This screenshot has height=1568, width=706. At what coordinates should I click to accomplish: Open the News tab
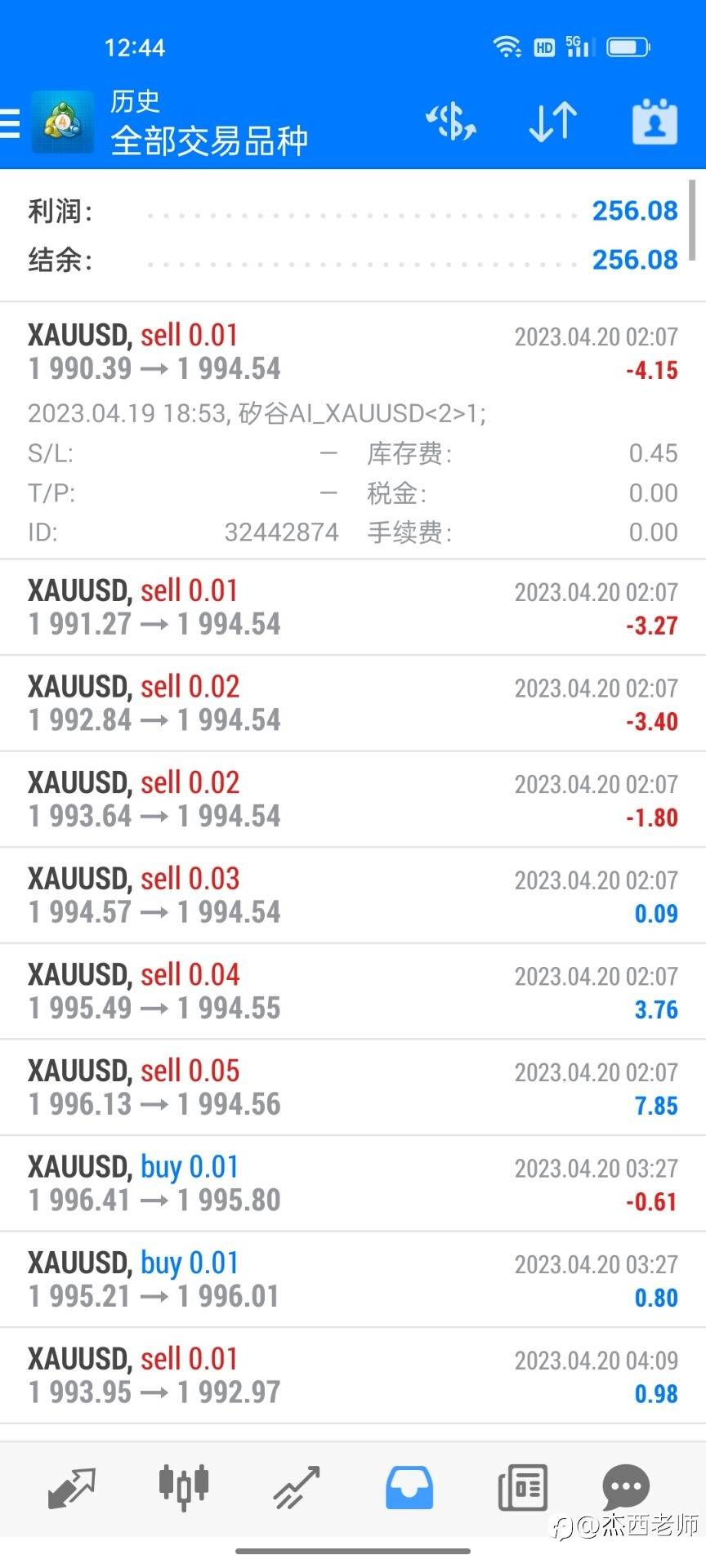521,1487
